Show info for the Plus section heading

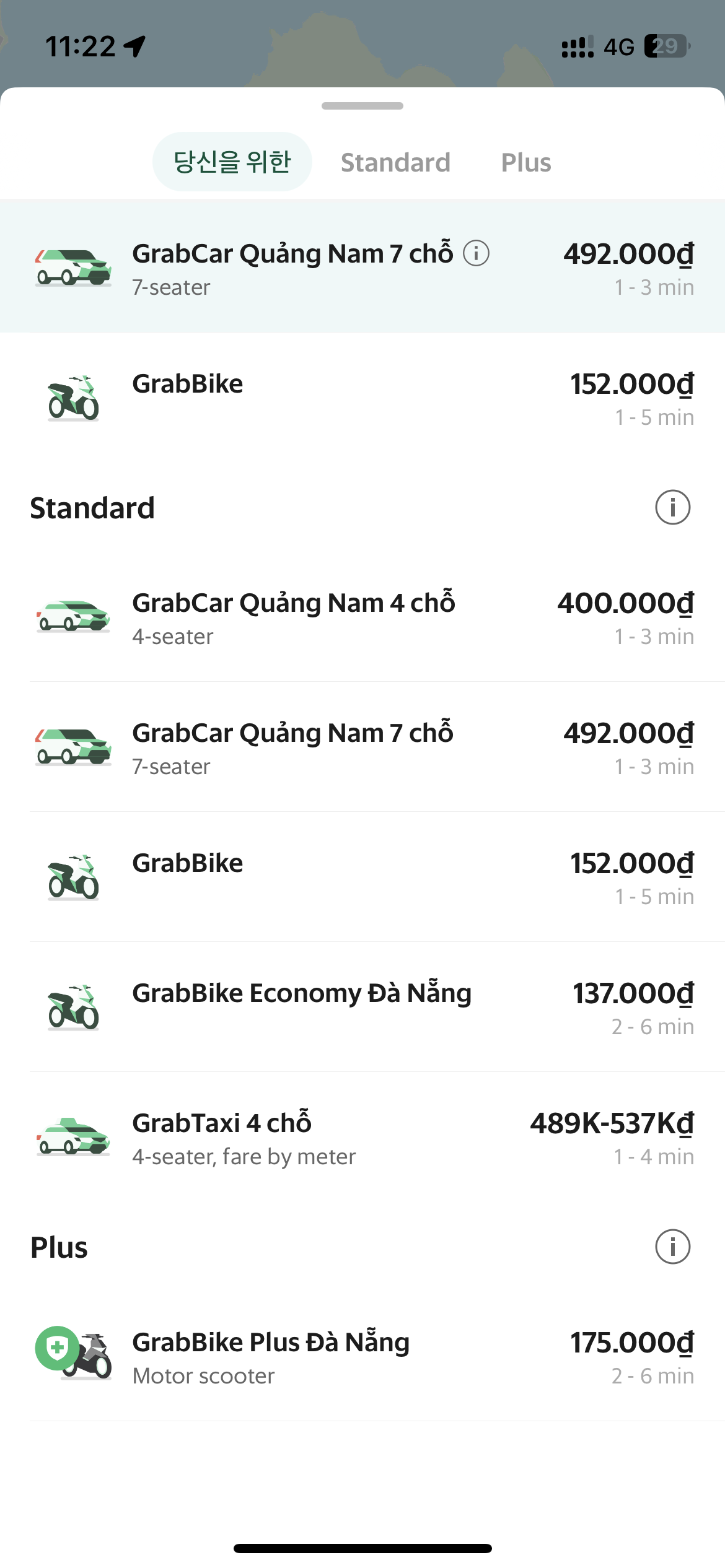[672, 1247]
